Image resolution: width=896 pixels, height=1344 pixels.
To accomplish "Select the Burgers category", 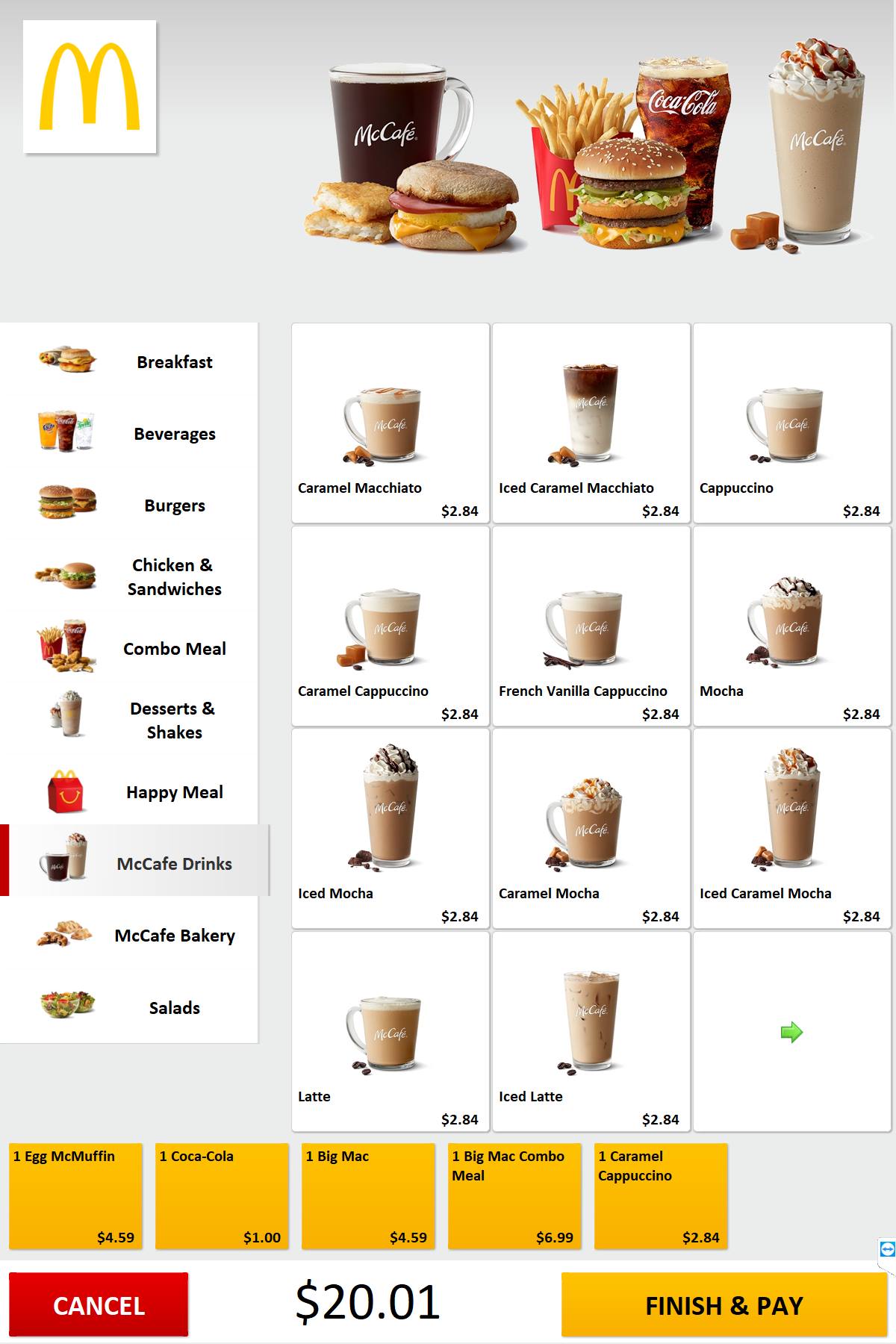I will [131, 505].
